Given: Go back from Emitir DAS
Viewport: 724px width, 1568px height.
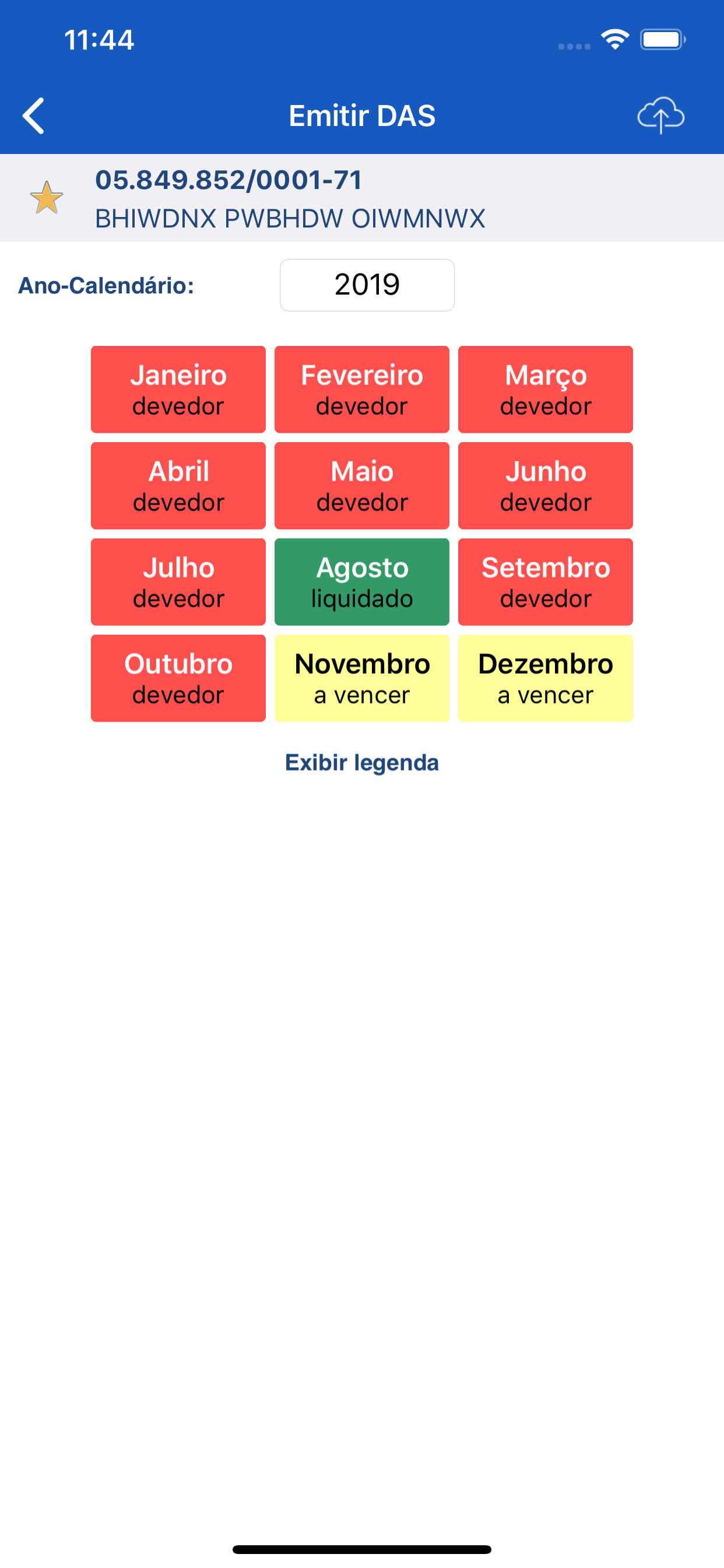Looking at the screenshot, I should coord(33,116).
